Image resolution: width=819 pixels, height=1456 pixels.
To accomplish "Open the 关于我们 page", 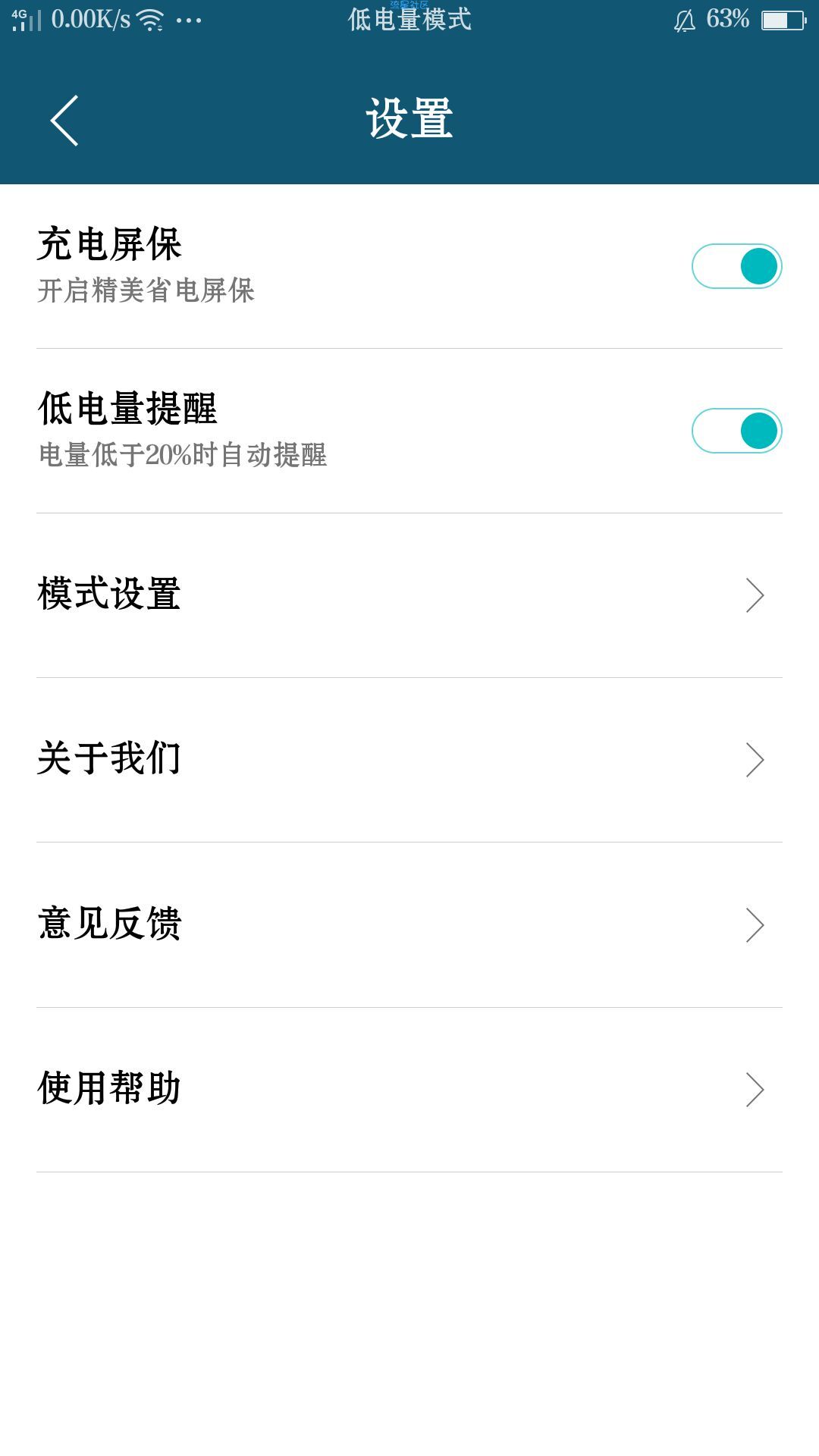I will pyautogui.click(x=409, y=760).
